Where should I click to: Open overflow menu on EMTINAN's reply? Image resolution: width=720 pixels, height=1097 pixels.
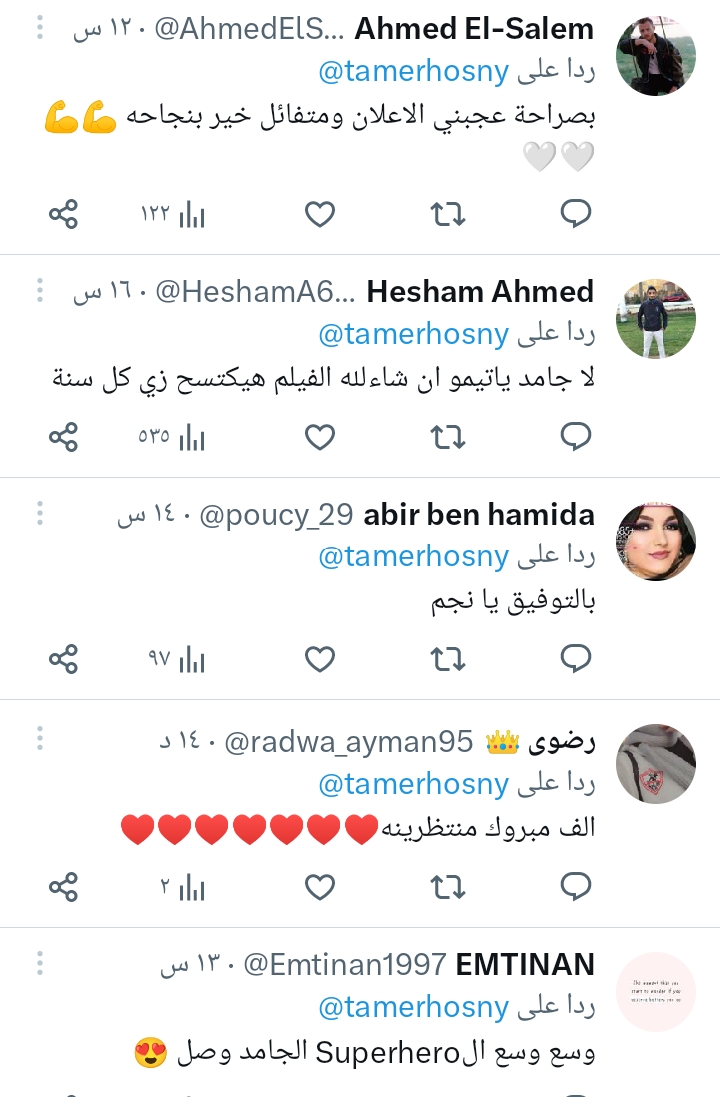pyautogui.click(x=40, y=964)
